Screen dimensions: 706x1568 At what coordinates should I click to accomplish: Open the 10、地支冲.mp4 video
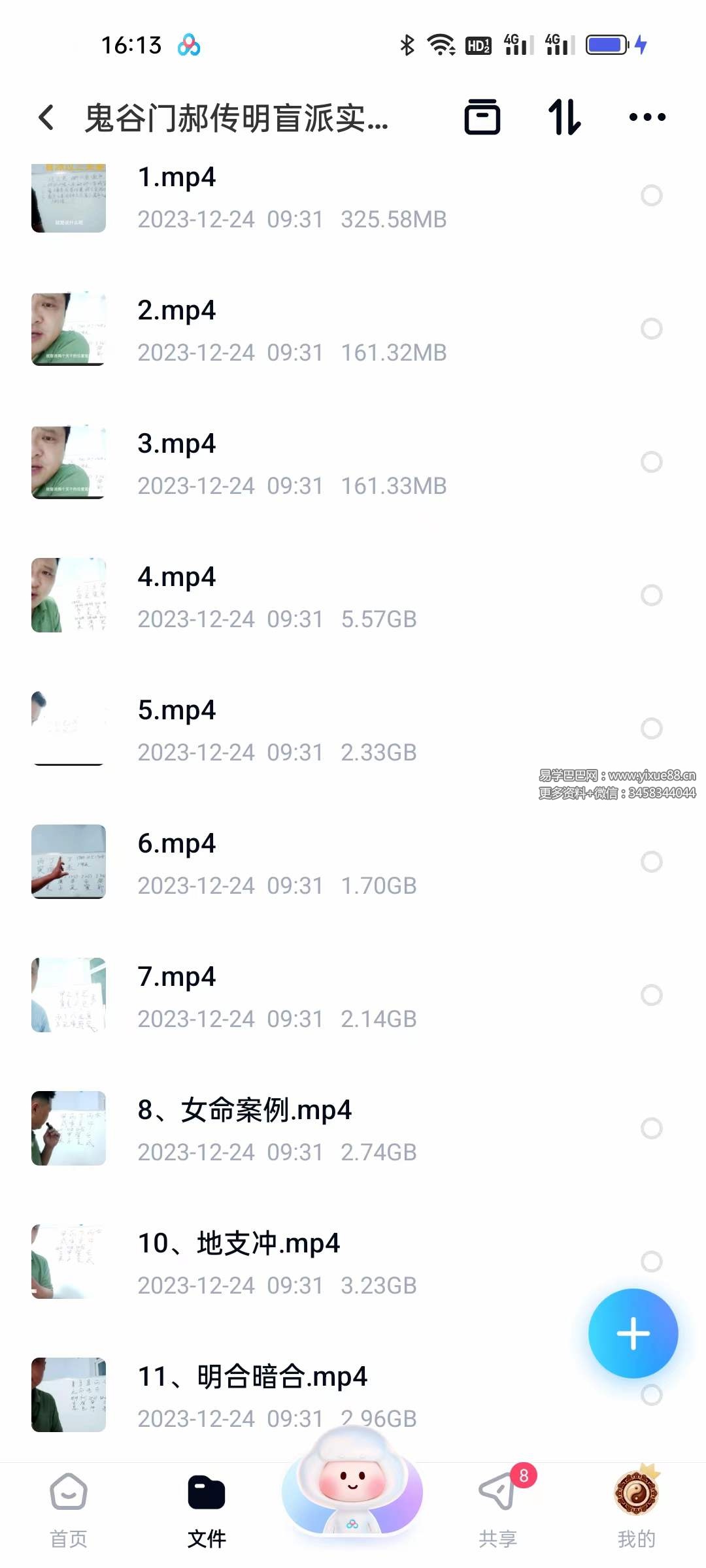(x=261, y=1261)
